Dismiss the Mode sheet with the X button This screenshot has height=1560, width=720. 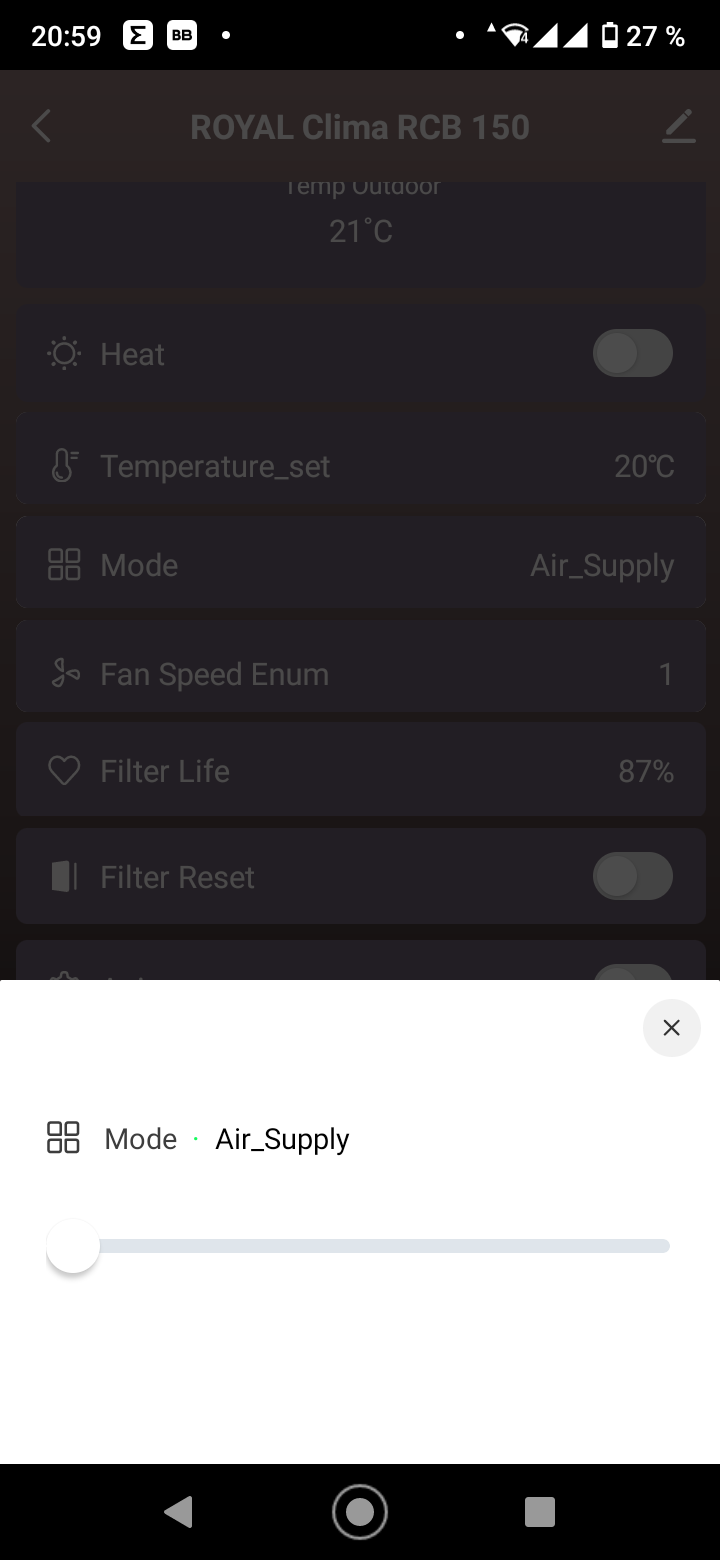[671, 1027]
